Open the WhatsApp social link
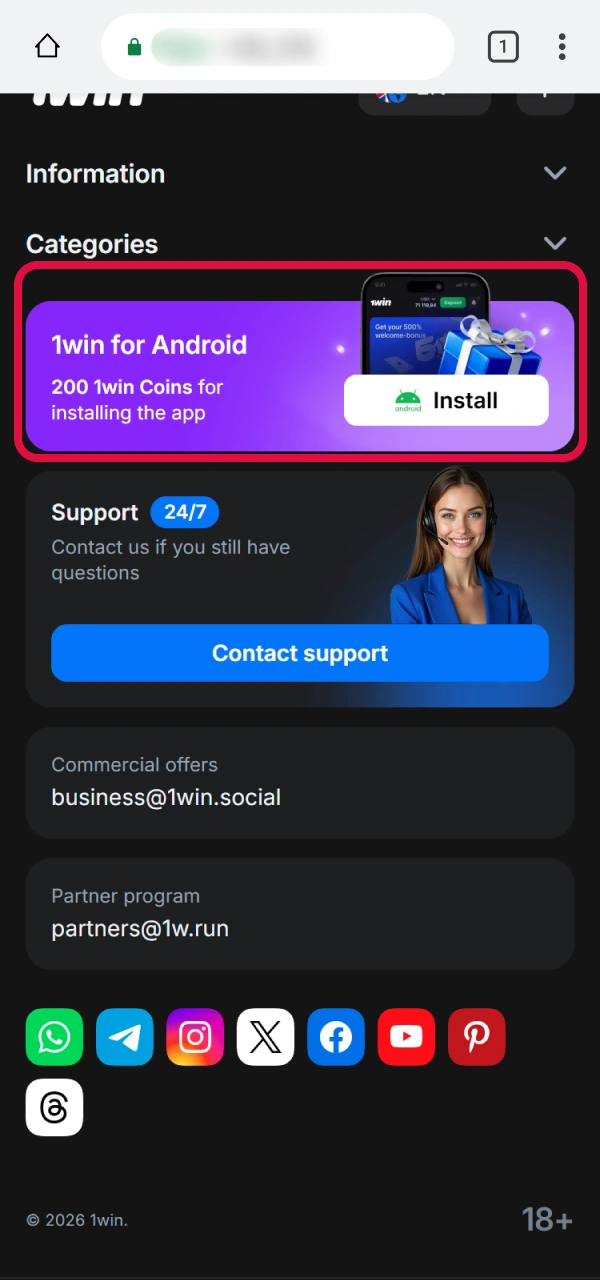 tap(54, 1037)
